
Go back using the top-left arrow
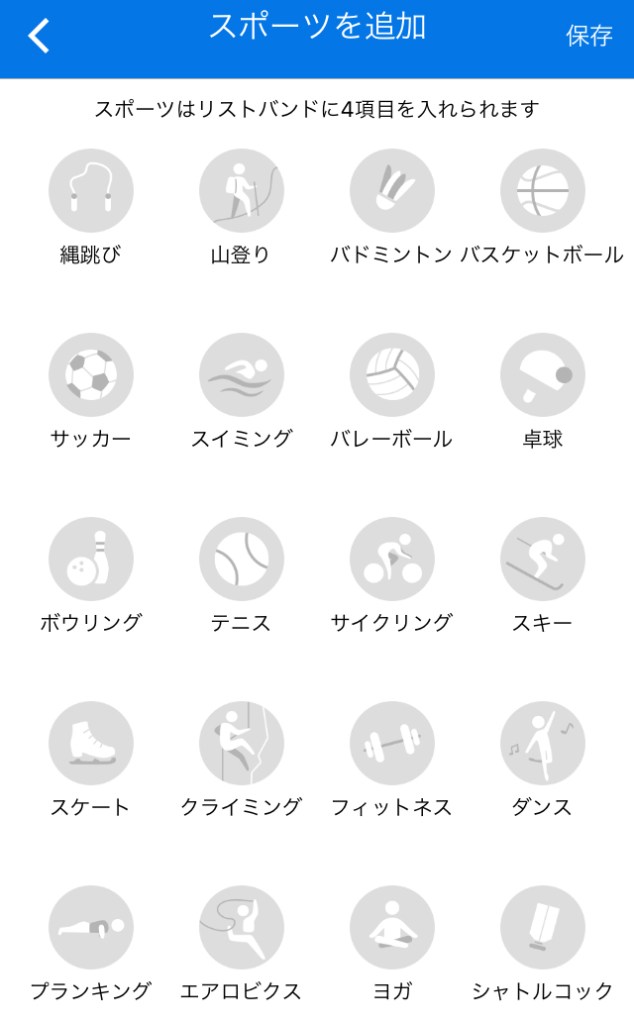click(39, 37)
